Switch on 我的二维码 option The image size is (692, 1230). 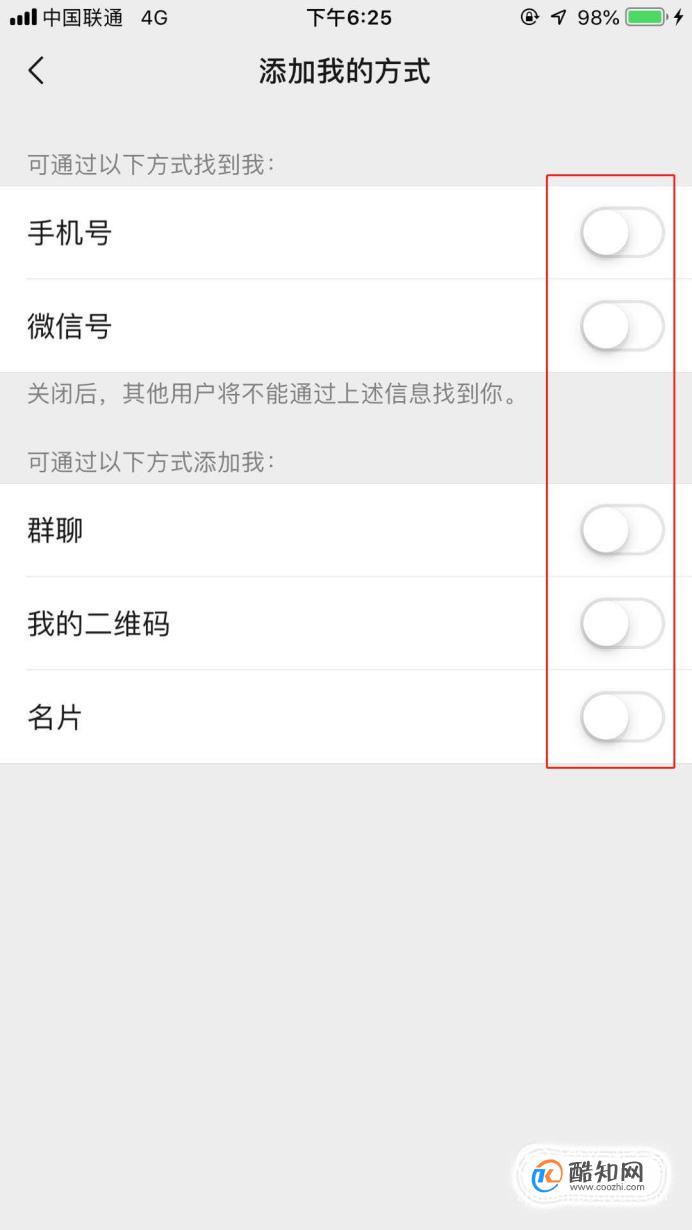point(622,623)
